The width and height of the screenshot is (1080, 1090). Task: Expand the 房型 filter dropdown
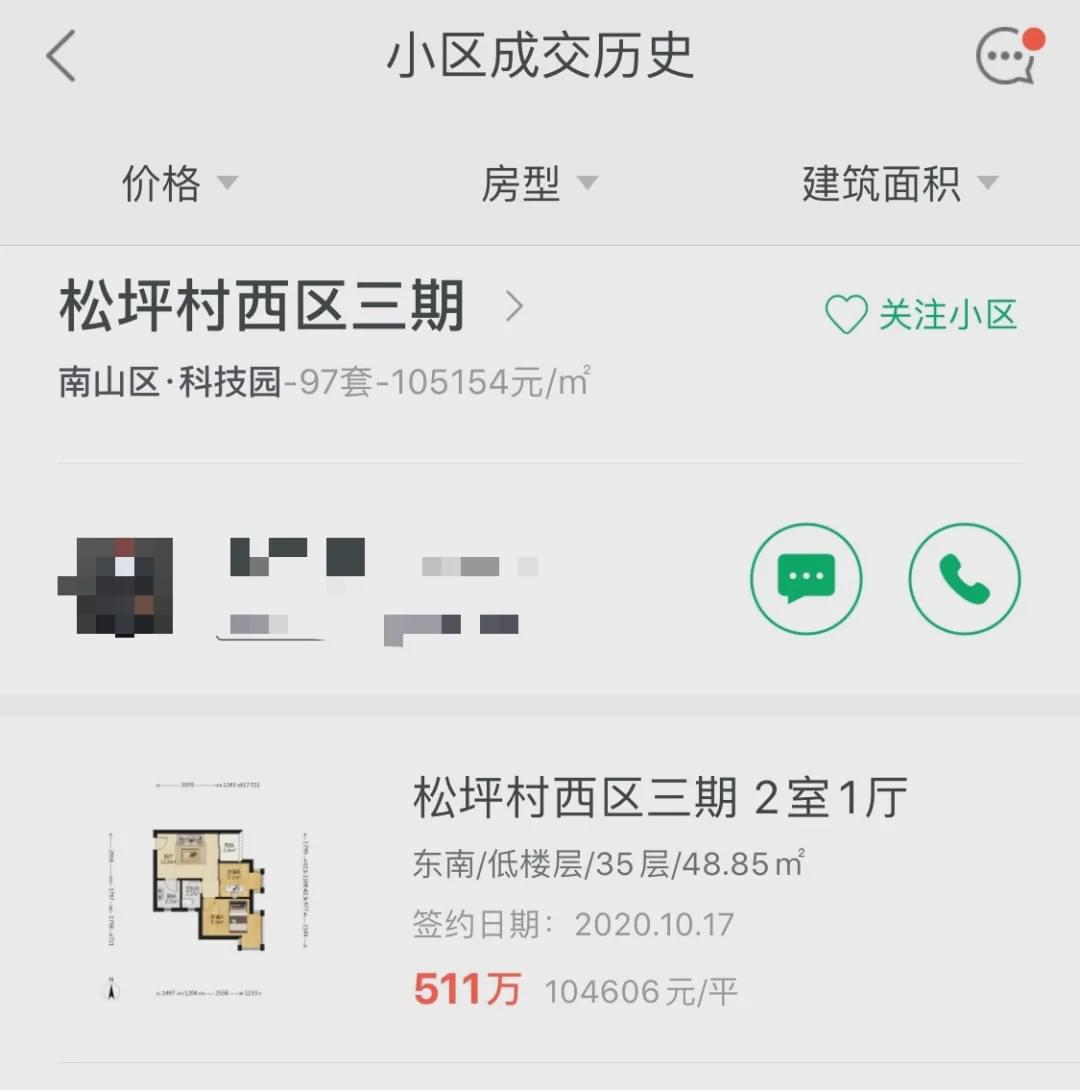(539, 184)
